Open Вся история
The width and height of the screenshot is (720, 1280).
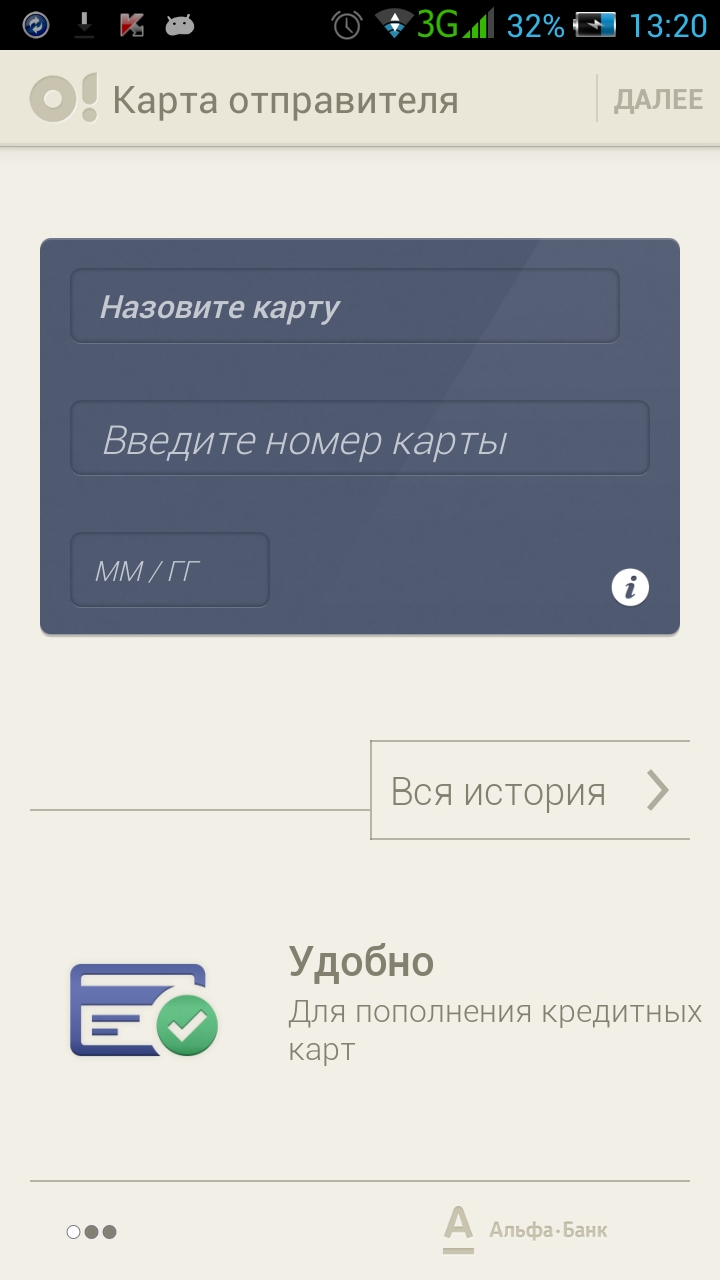coord(530,790)
